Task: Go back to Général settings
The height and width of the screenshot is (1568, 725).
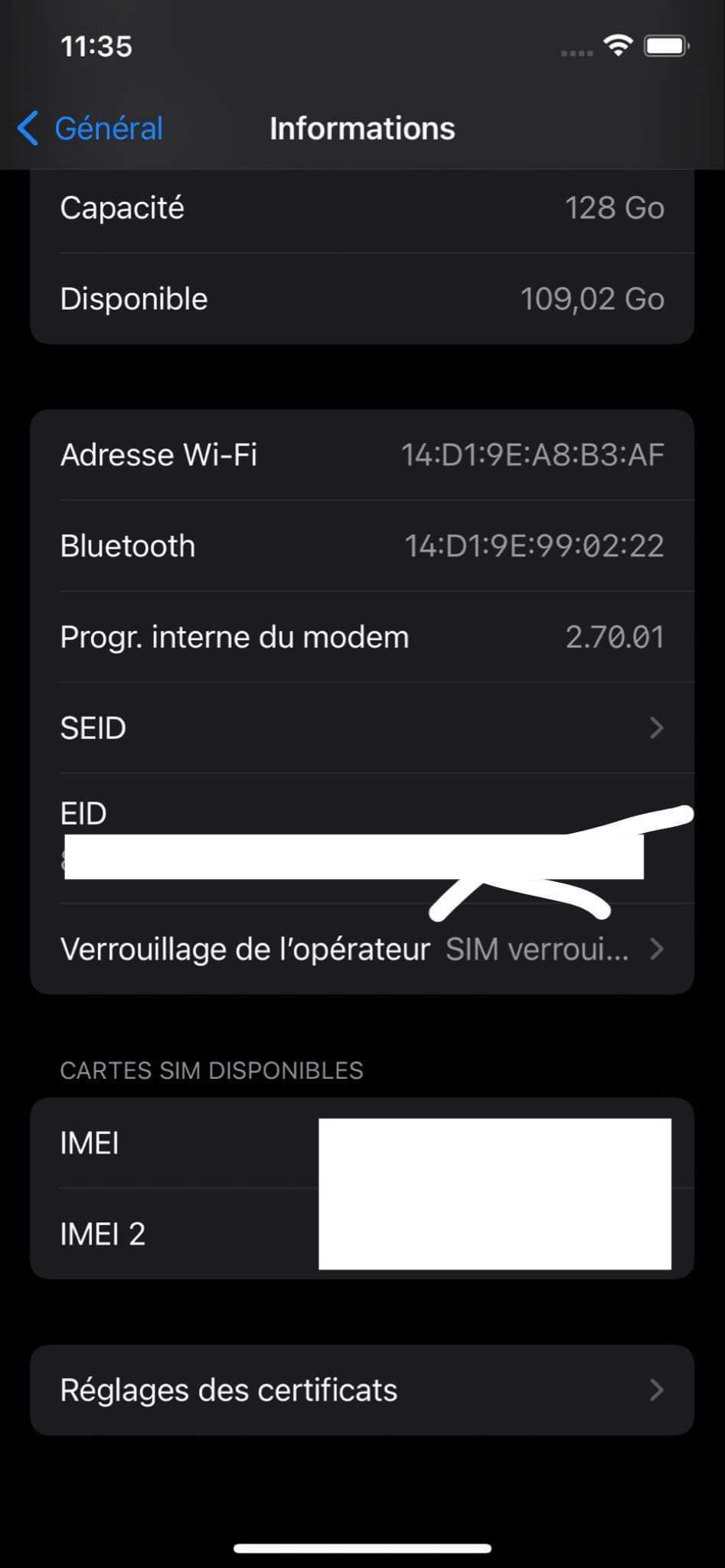Action: coord(90,129)
